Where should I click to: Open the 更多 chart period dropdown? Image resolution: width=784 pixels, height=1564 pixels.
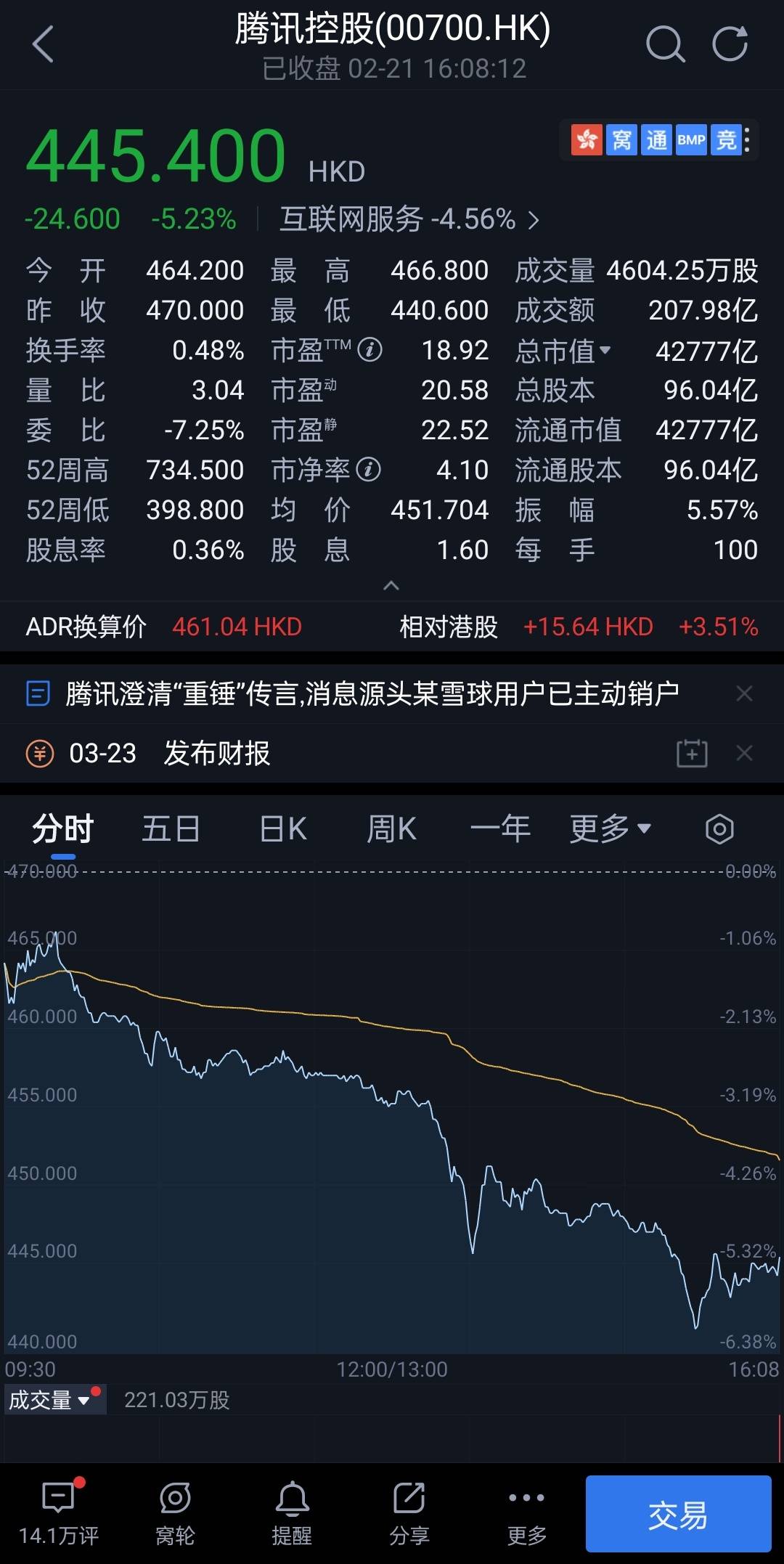(610, 828)
